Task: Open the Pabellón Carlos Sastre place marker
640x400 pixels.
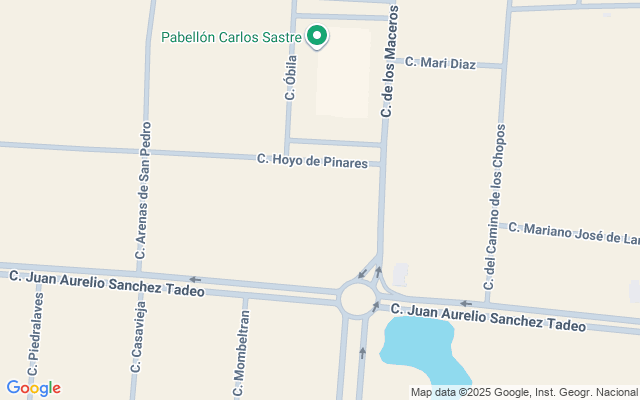Action: coord(317,38)
